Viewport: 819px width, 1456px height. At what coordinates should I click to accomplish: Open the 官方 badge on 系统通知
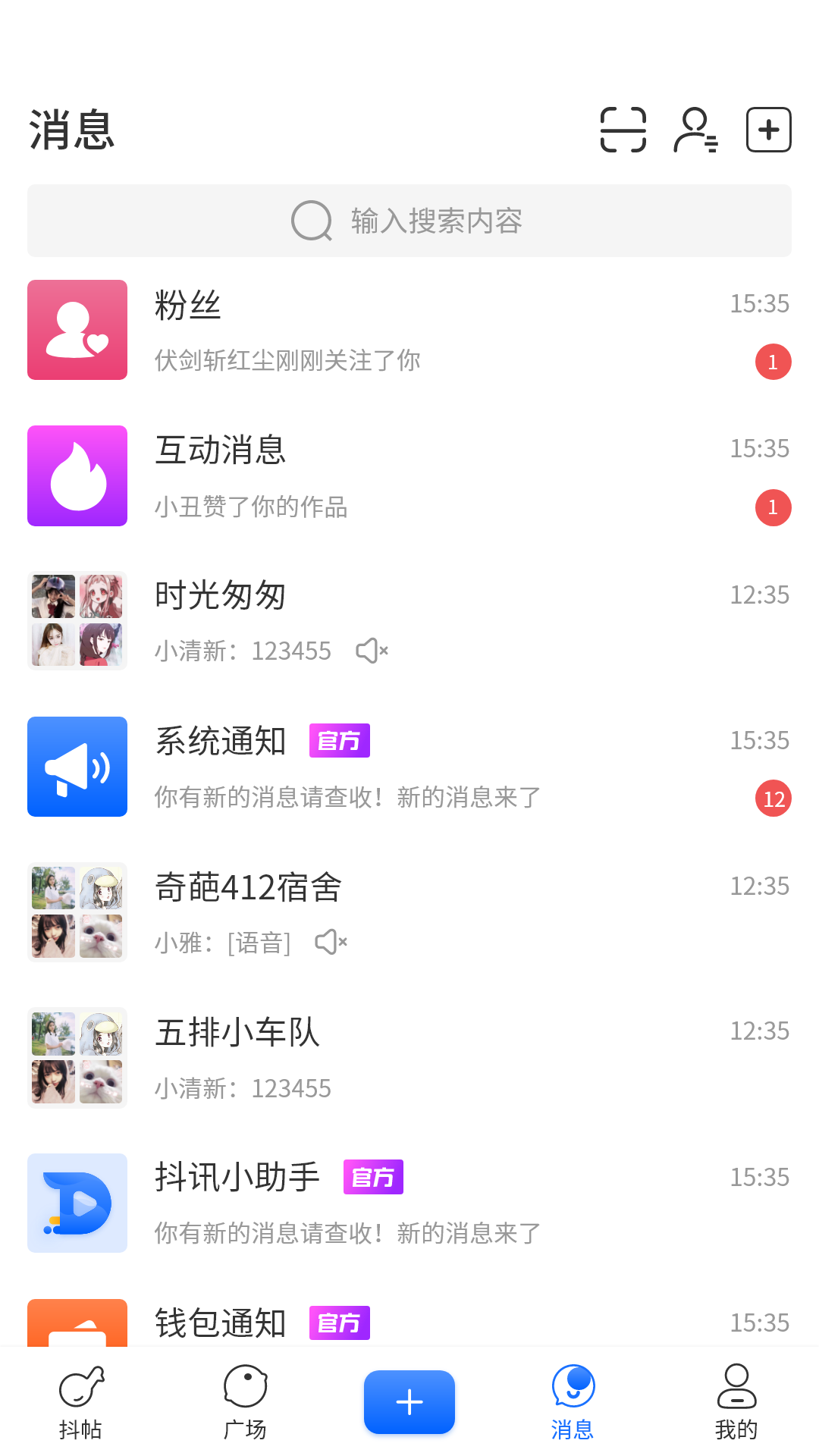coord(339,741)
